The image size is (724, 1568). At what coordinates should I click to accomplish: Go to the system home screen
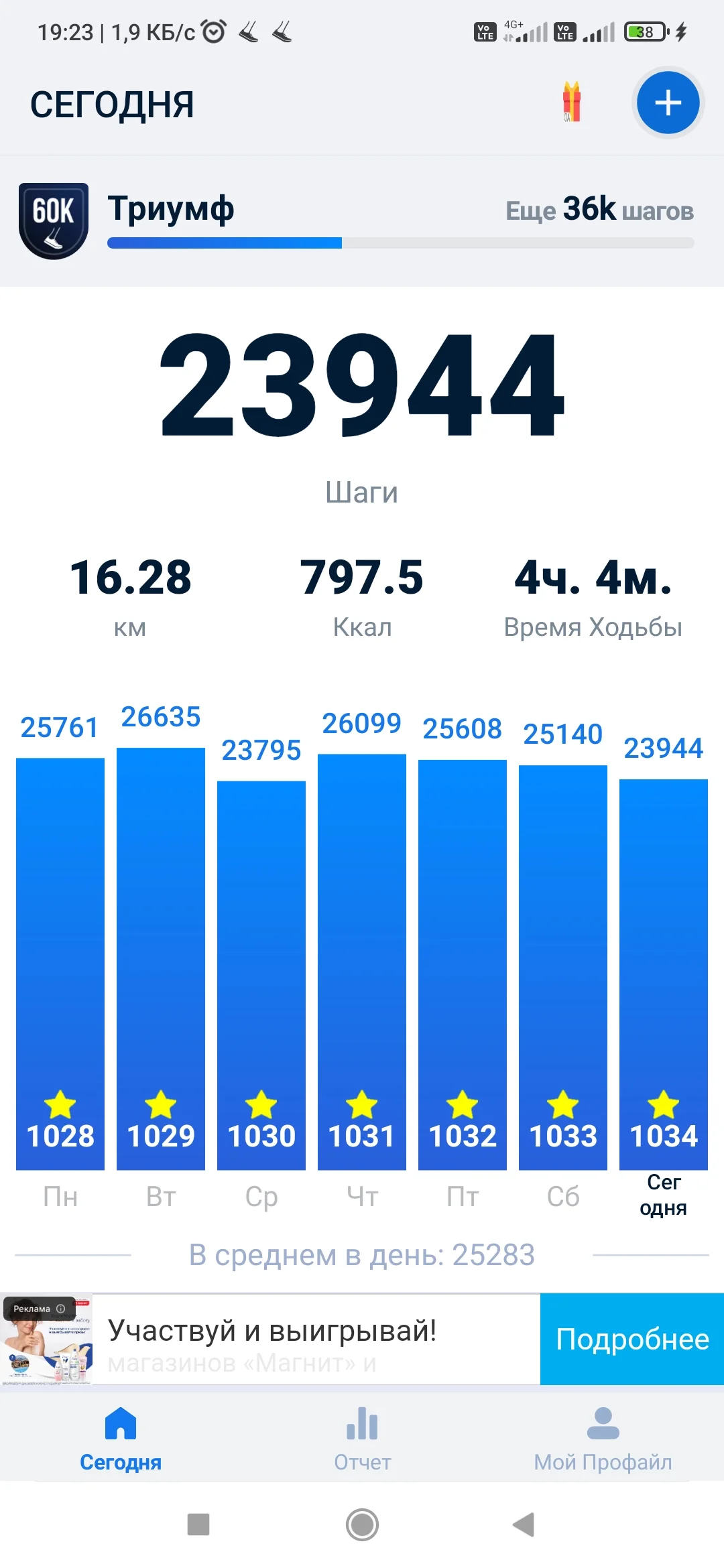[x=362, y=1524]
